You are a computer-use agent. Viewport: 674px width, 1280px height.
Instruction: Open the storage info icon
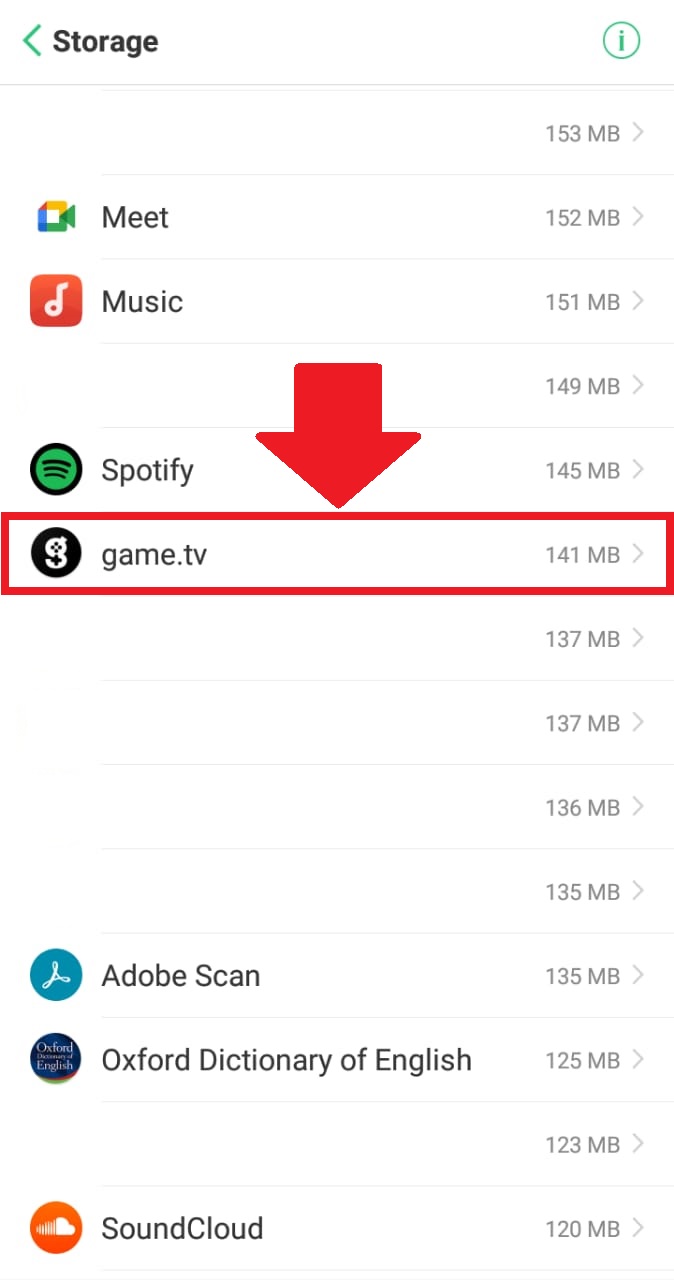coord(621,41)
